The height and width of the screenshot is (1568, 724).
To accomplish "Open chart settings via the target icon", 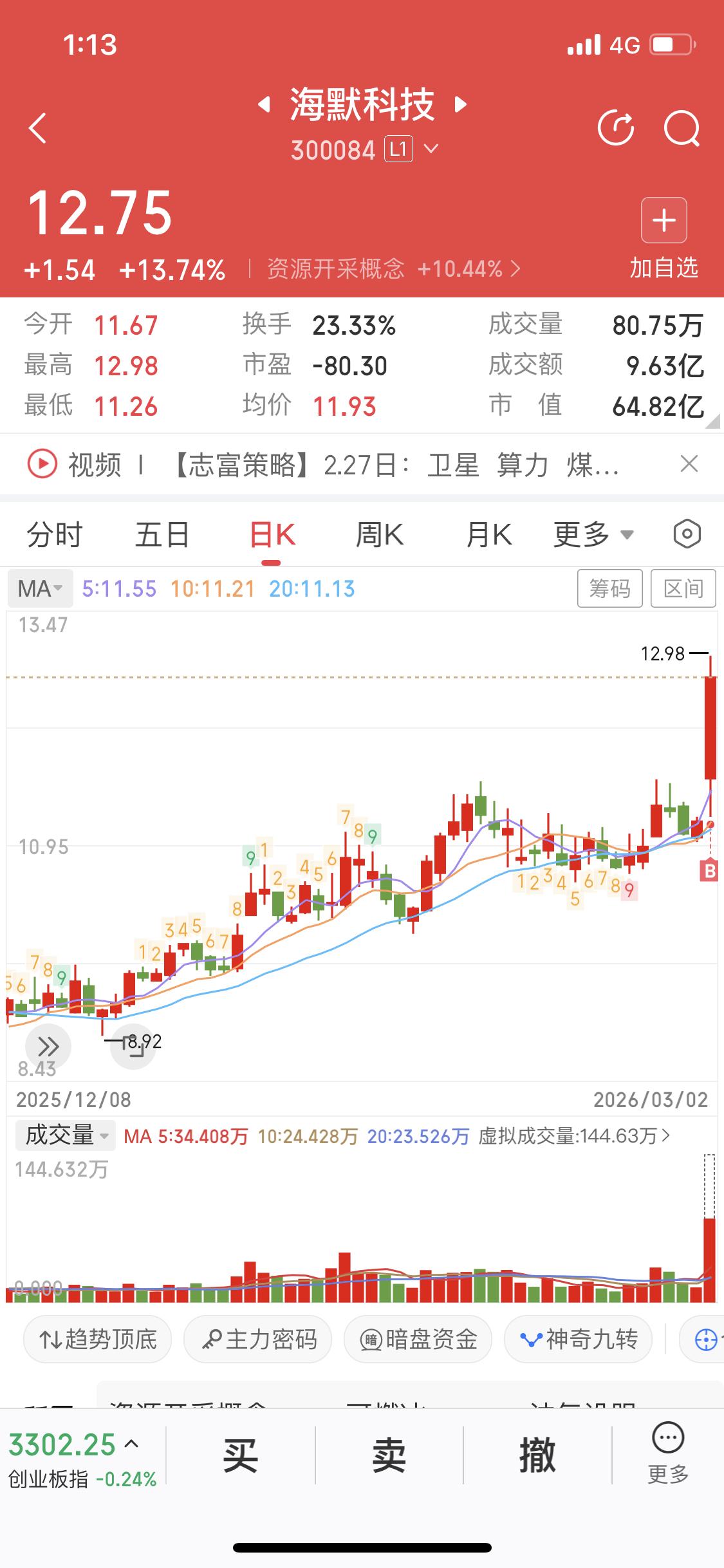I will point(685,534).
